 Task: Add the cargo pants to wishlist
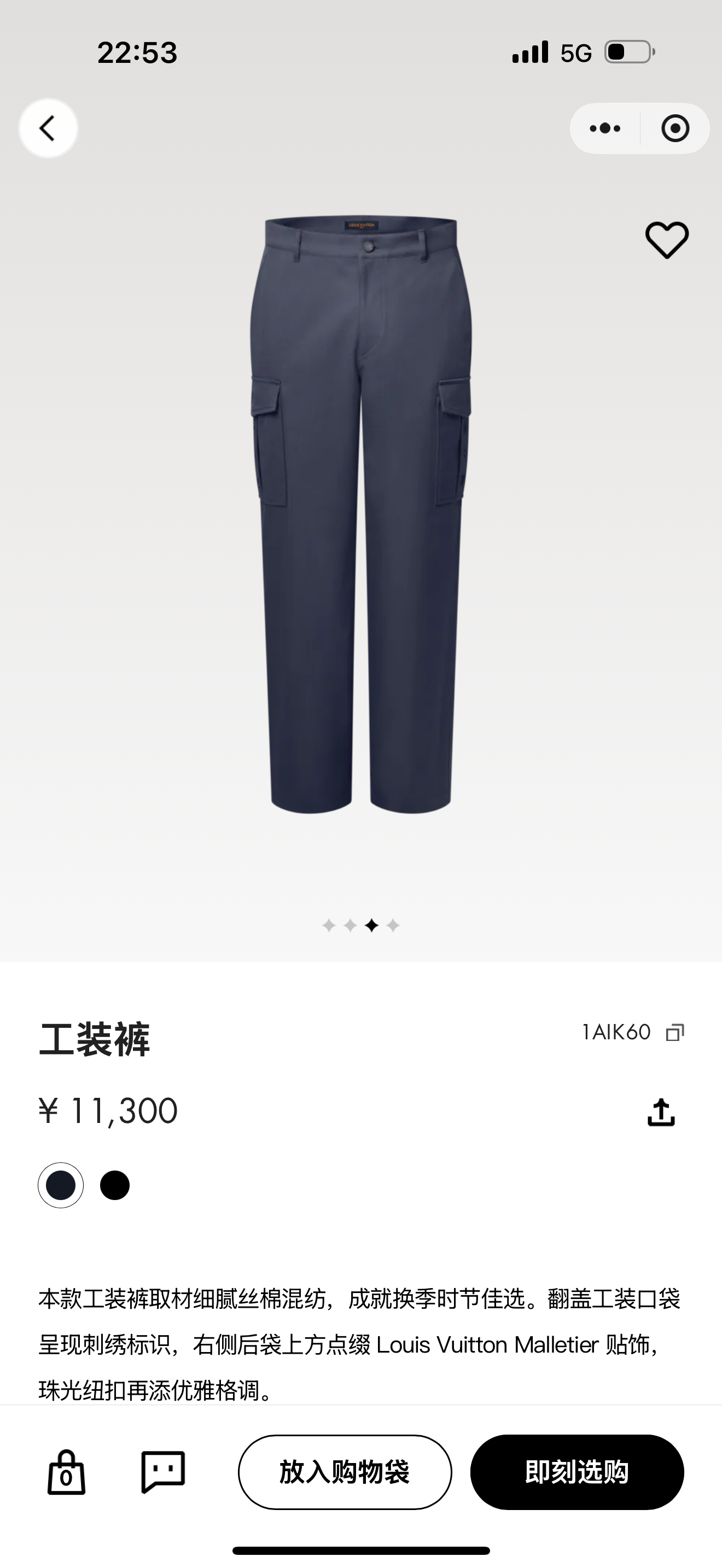[667, 240]
